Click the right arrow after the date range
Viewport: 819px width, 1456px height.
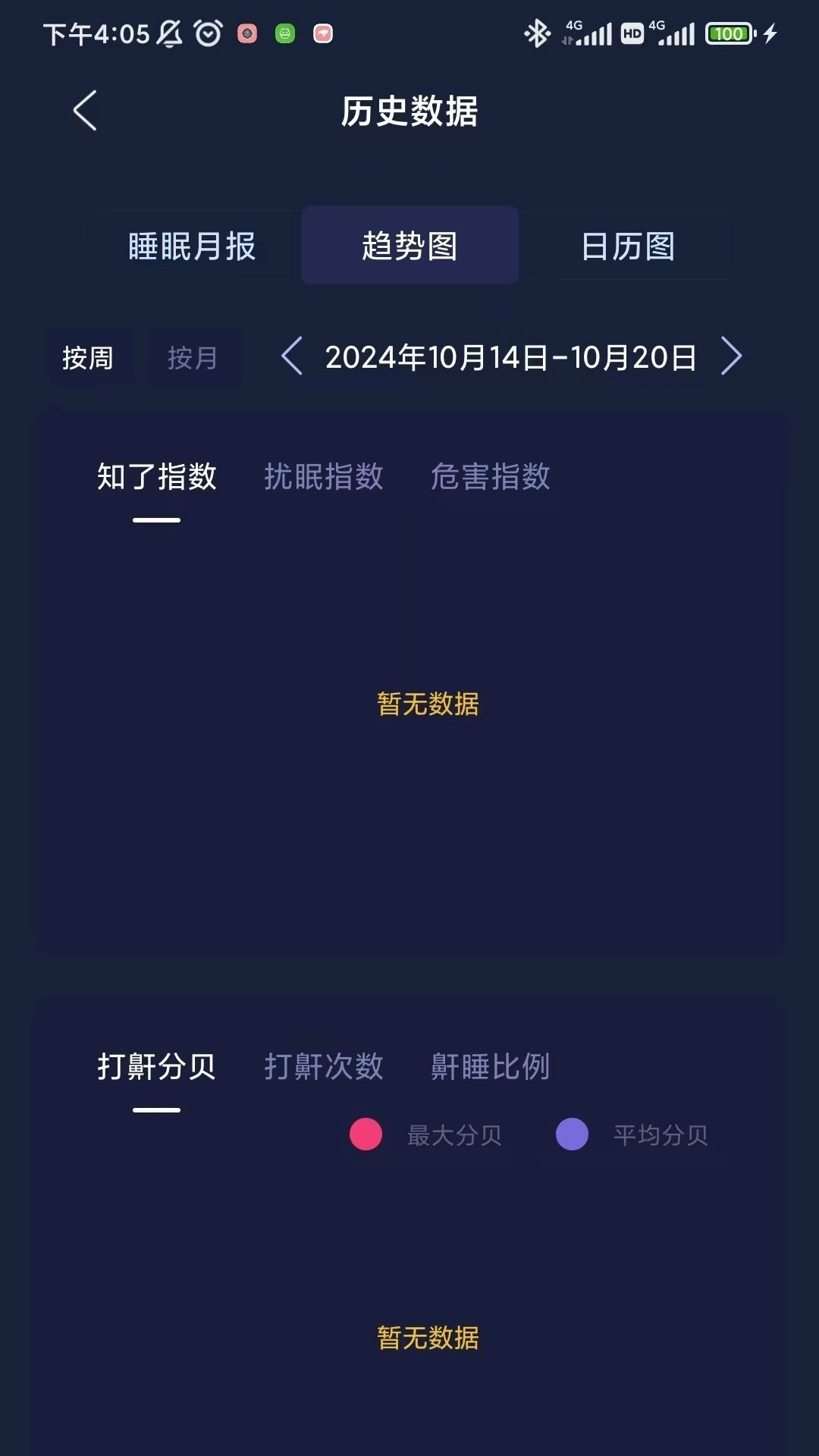pos(730,358)
